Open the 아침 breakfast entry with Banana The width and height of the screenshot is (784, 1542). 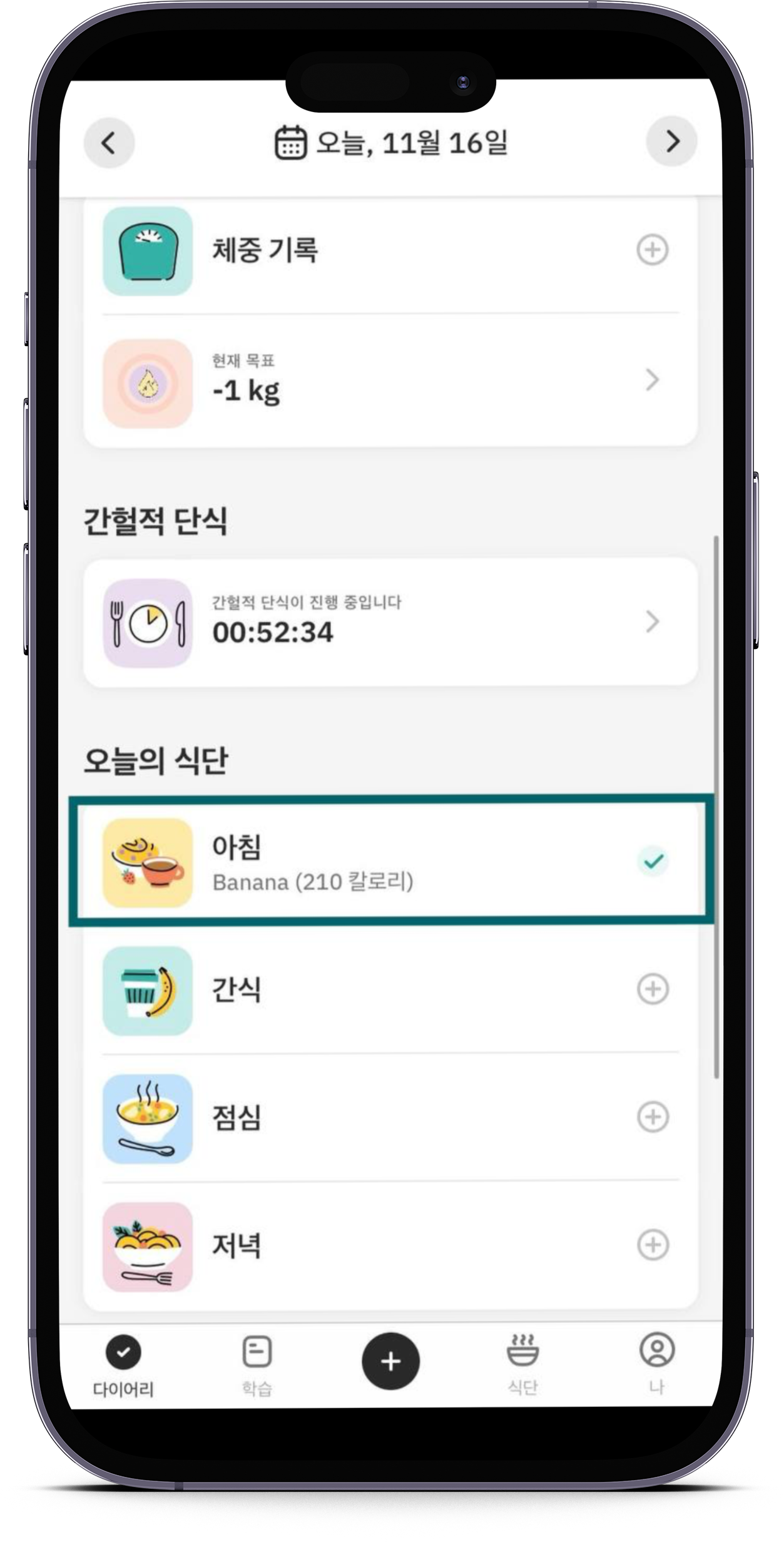390,862
